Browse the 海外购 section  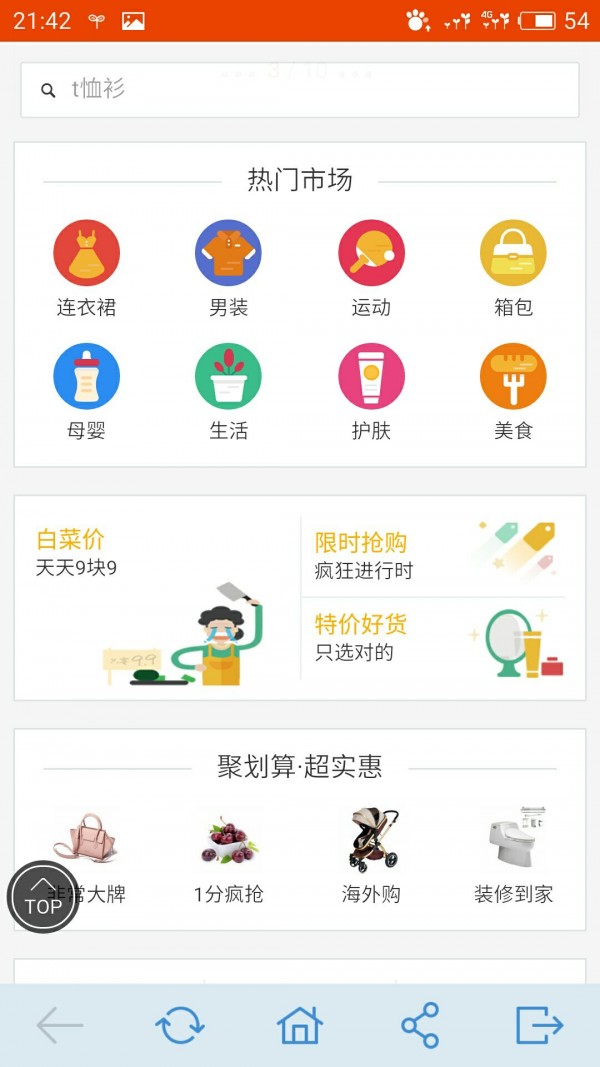[x=371, y=856]
